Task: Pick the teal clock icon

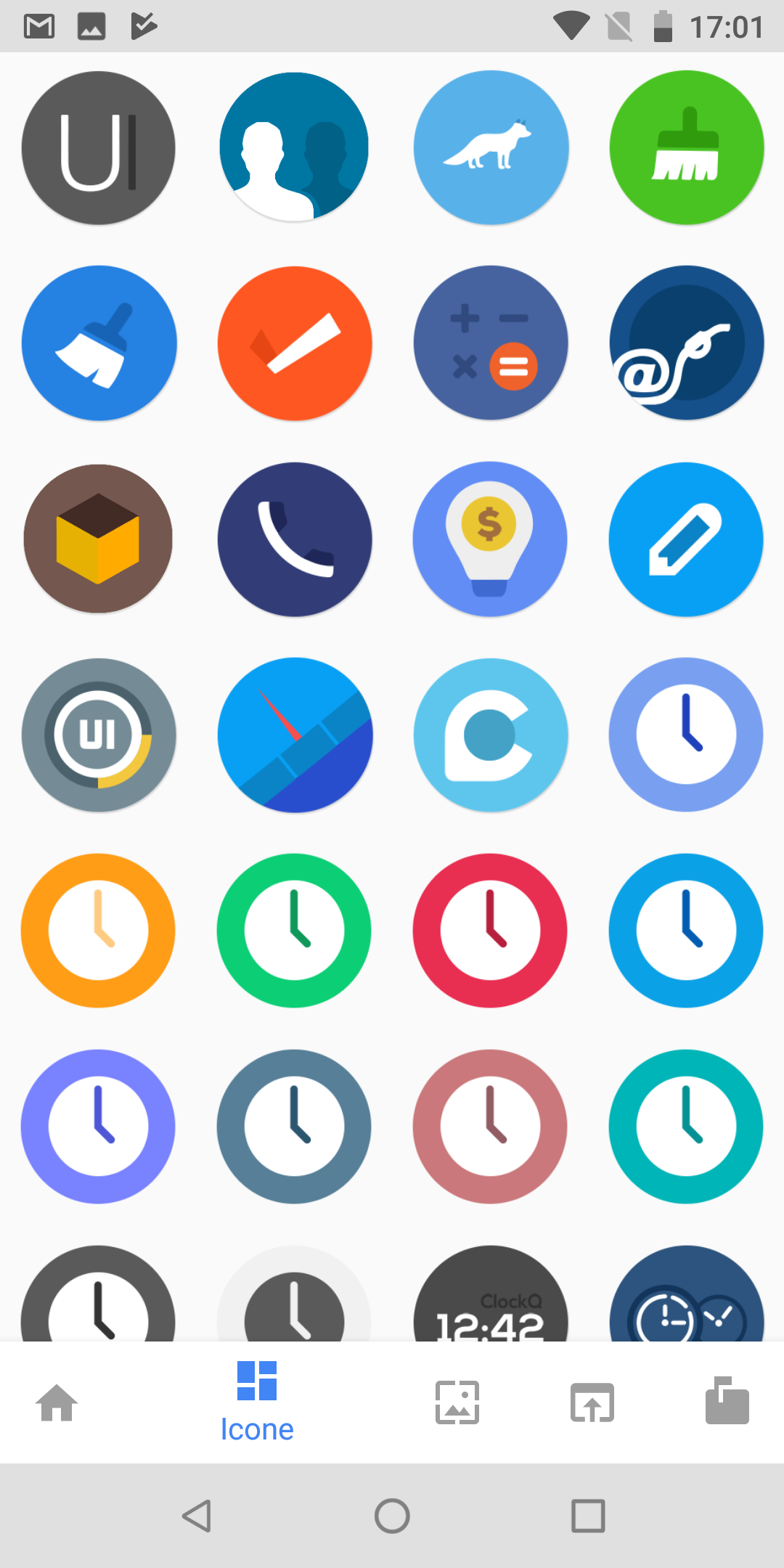Action: click(687, 1127)
